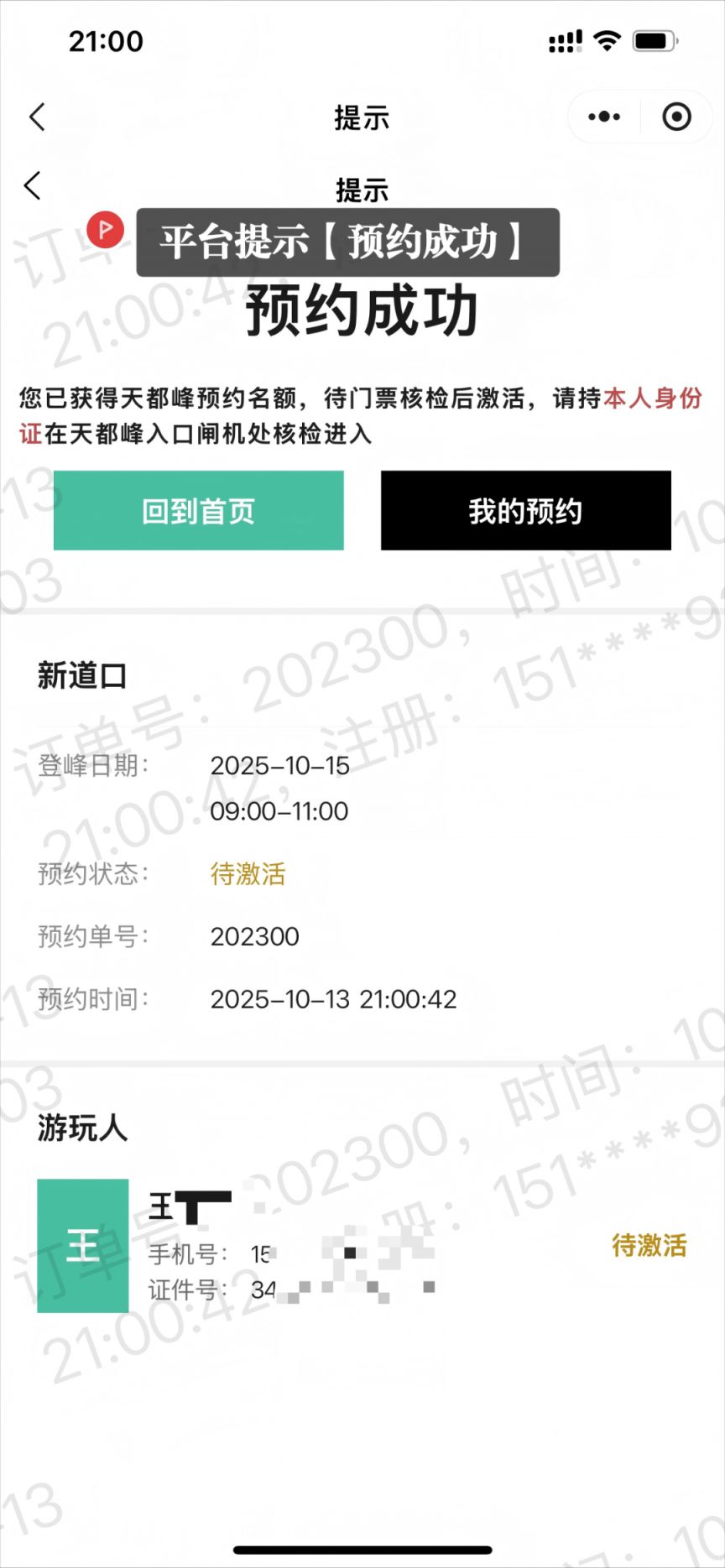Select the 提示 page title

362,117
